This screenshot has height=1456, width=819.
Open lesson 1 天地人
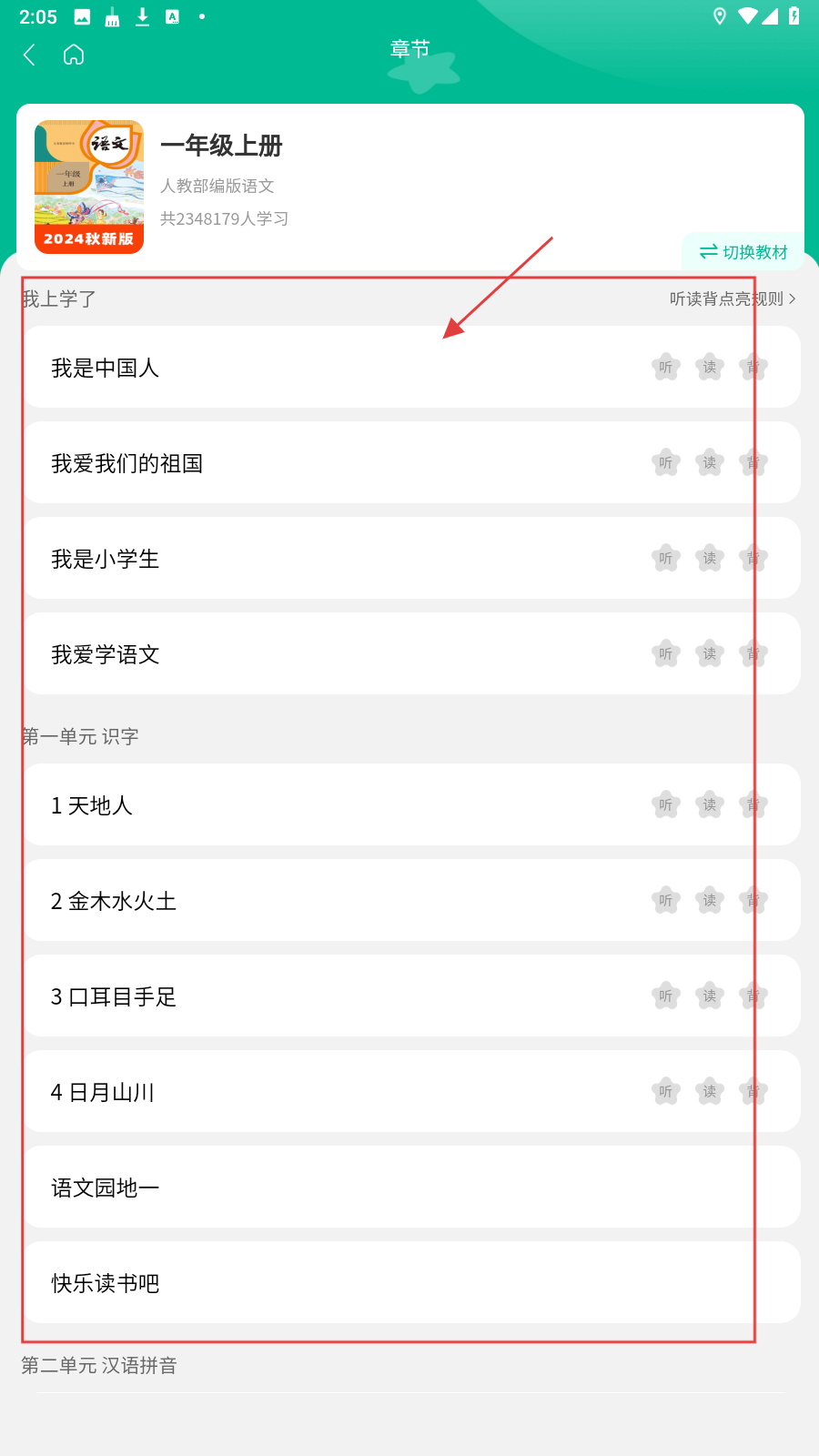[x=92, y=805]
